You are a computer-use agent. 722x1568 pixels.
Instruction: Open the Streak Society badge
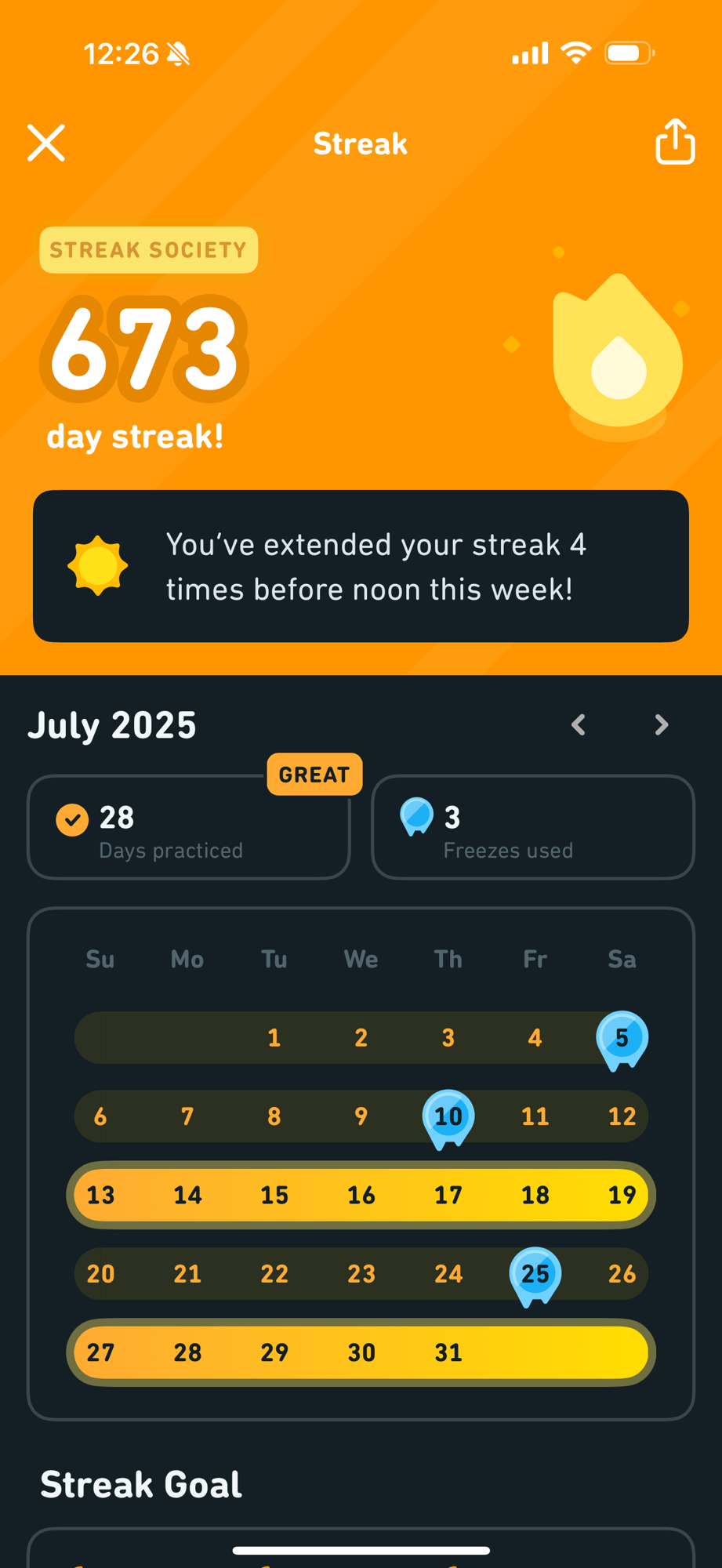149,250
